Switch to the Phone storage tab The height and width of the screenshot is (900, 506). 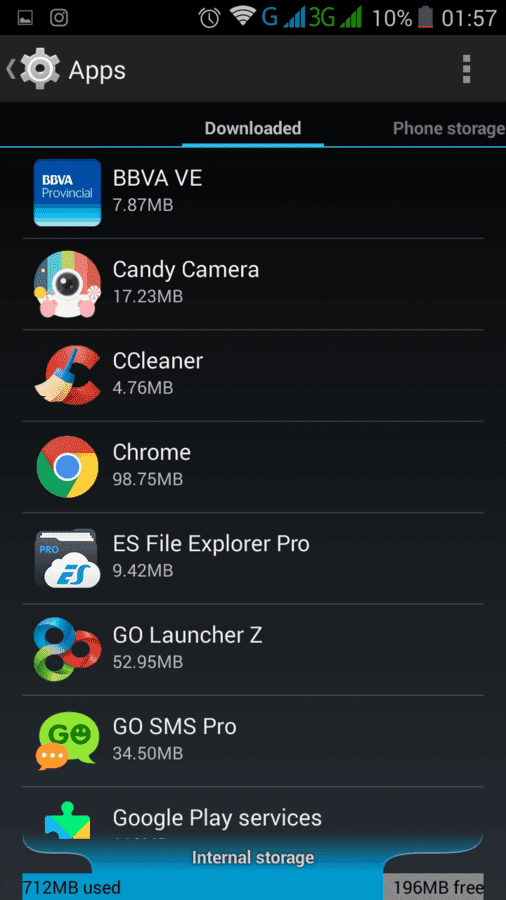(x=447, y=128)
